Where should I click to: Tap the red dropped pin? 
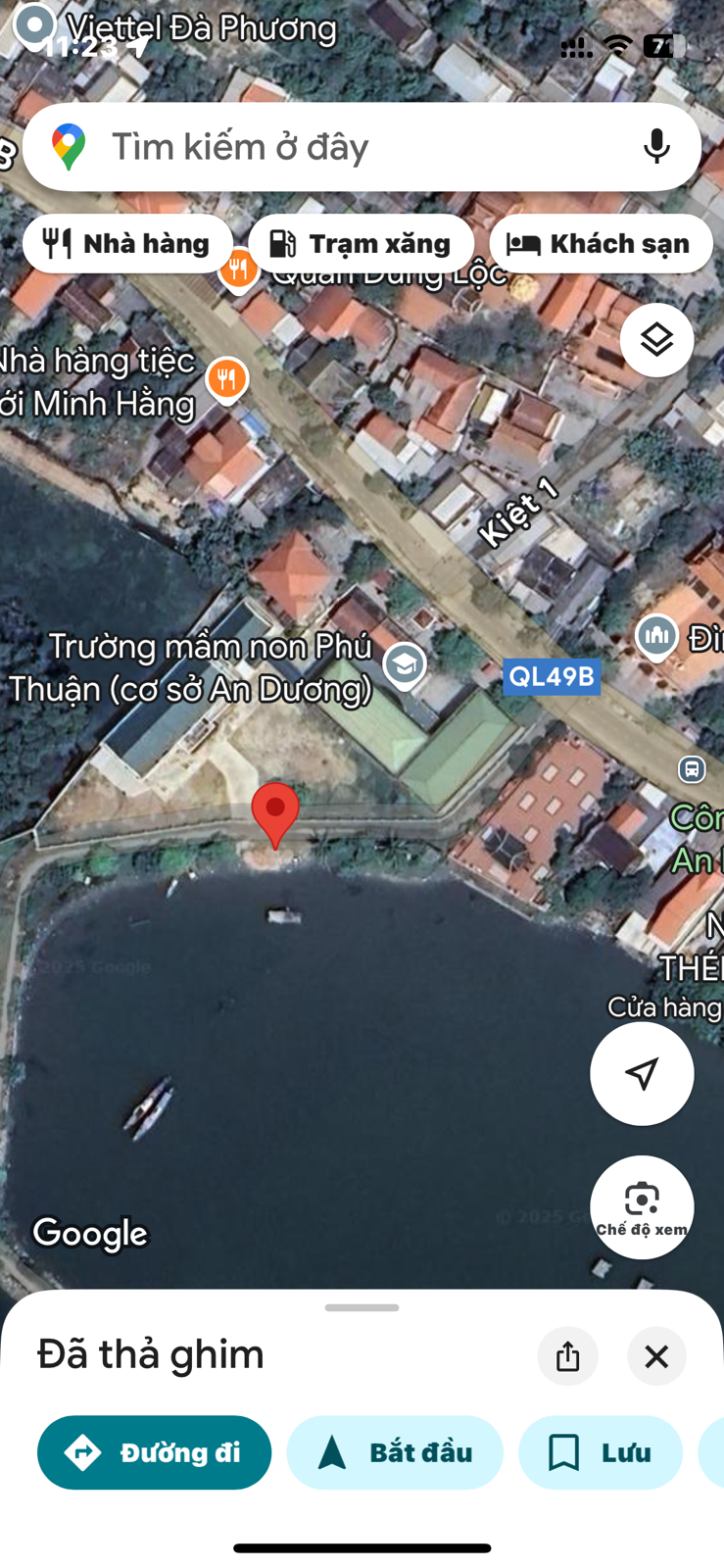point(275,812)
